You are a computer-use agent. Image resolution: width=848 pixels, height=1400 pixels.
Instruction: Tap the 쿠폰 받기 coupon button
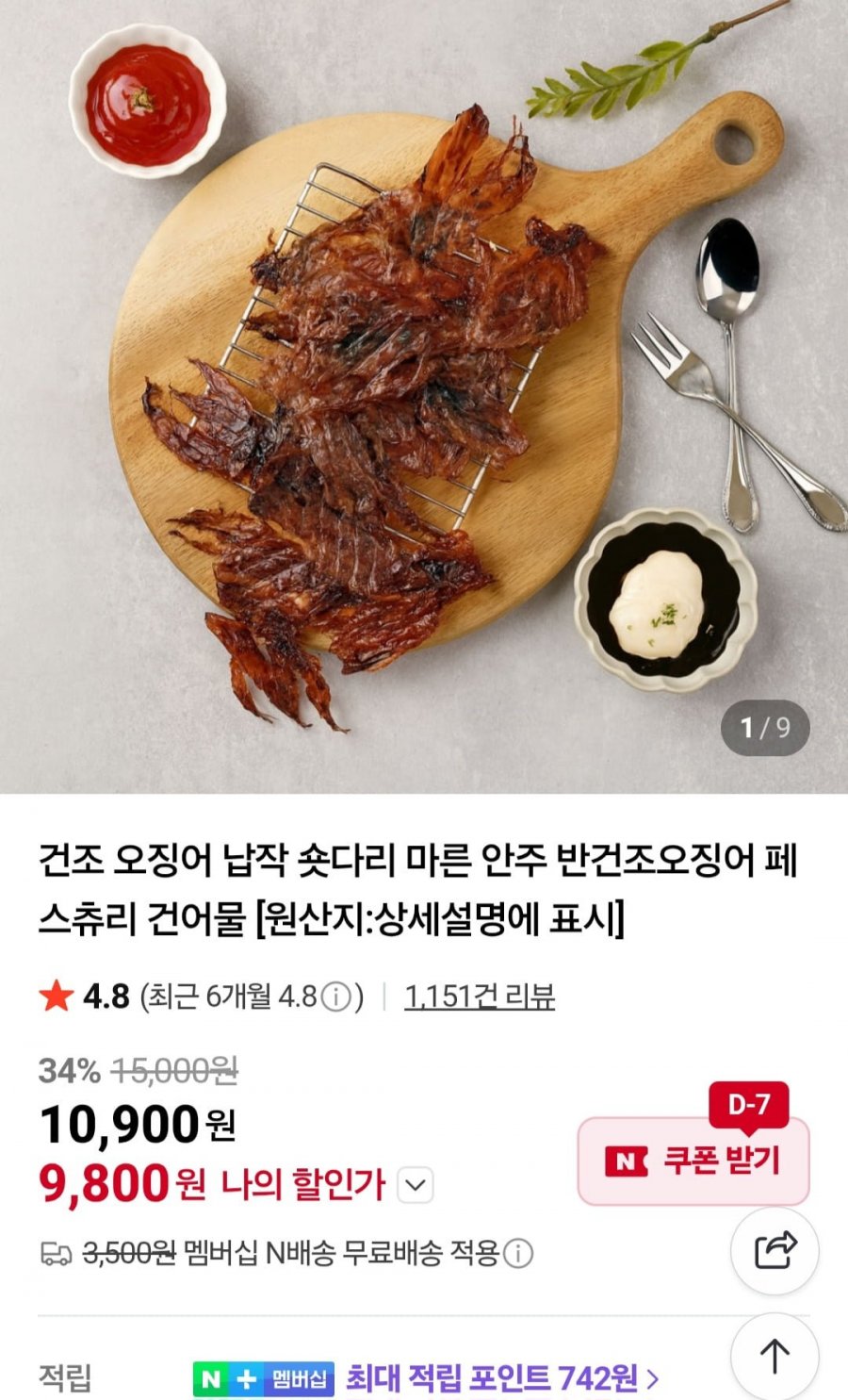[x=693, y=1161]
